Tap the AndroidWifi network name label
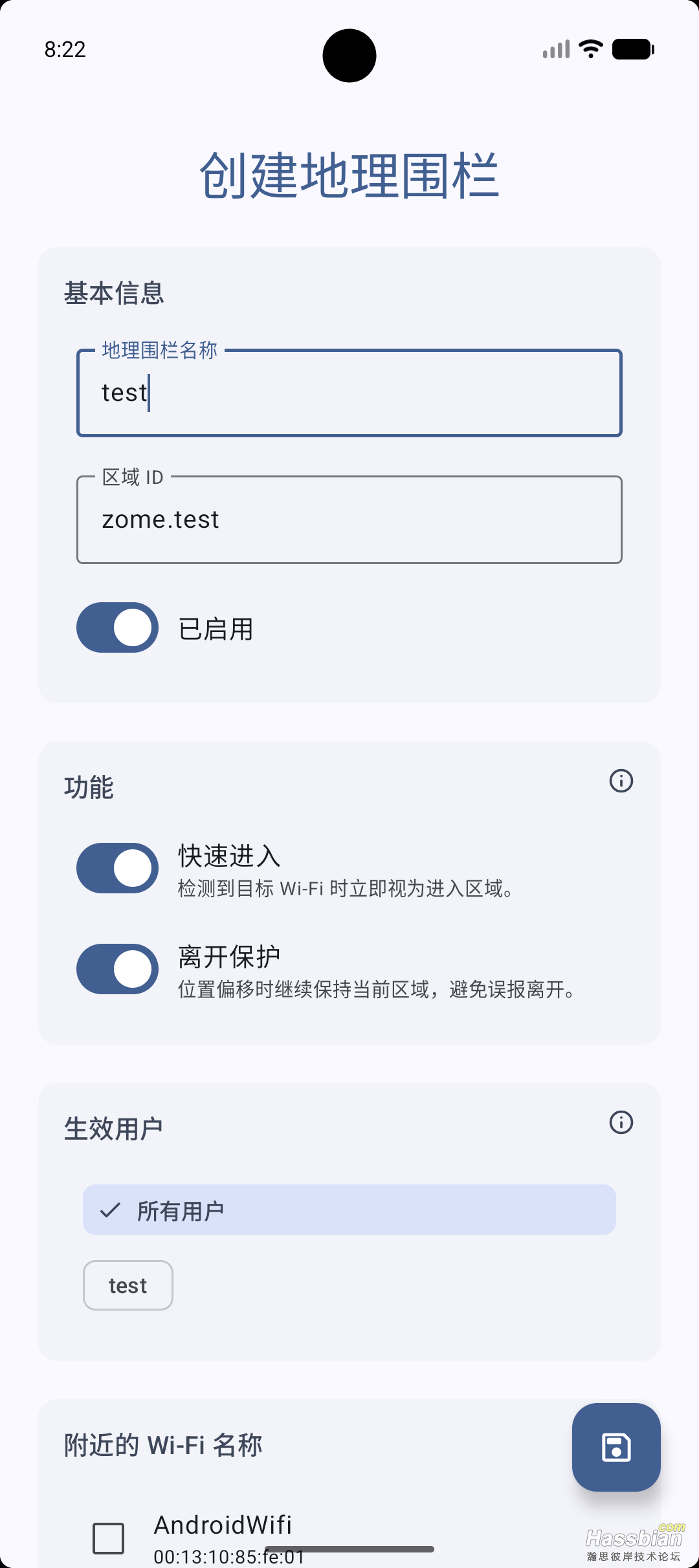Image resolution: width=699 pixels, height=1568 pixels. 223,1524
